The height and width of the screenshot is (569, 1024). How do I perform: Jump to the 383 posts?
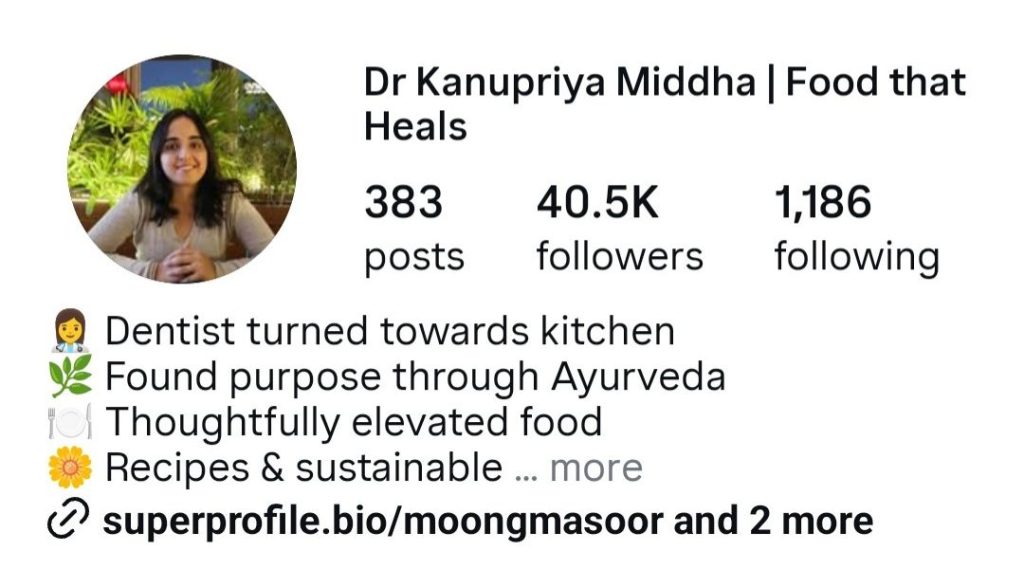(x=413, y=229)
